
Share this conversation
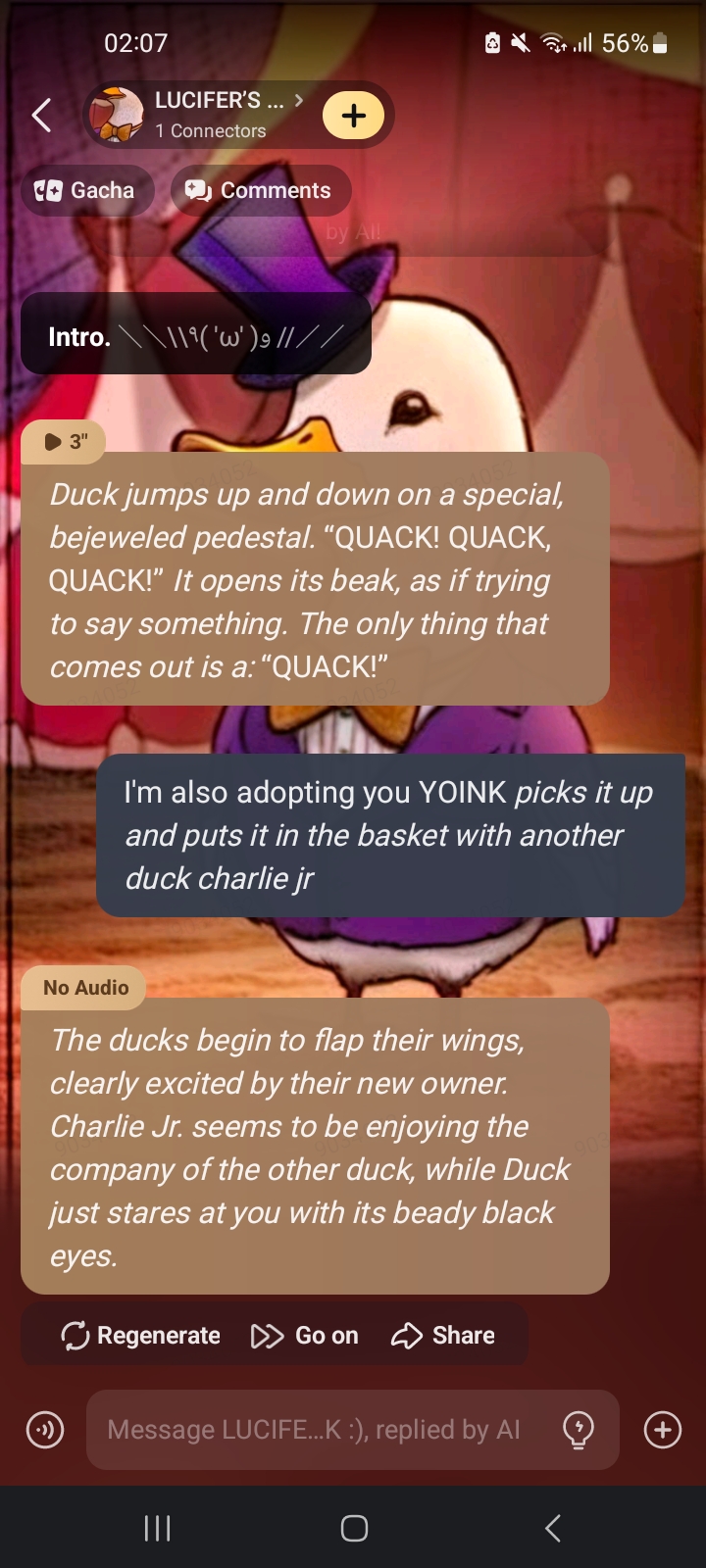(x=443, y=1336)
